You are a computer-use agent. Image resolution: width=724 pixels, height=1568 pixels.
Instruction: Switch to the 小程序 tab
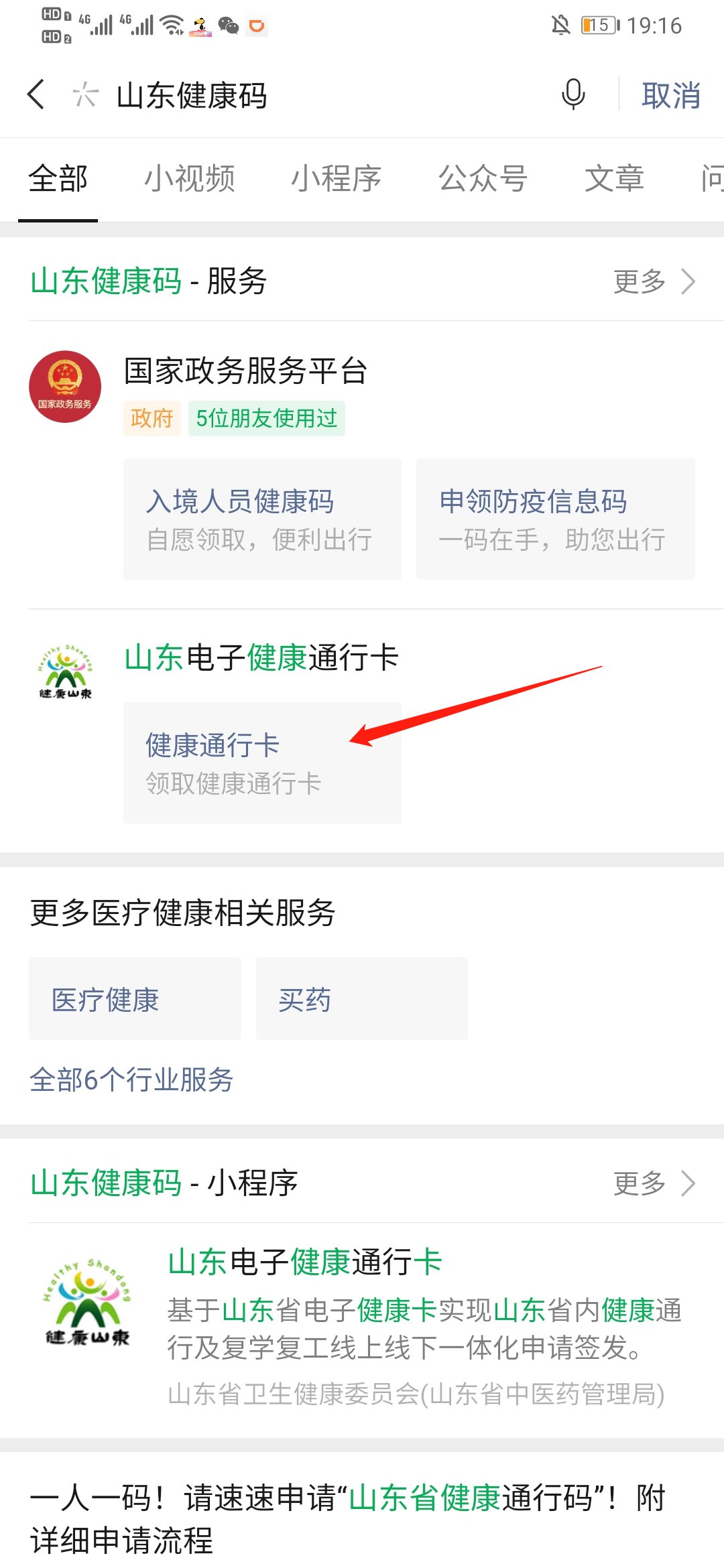click(x=336, y=179)
